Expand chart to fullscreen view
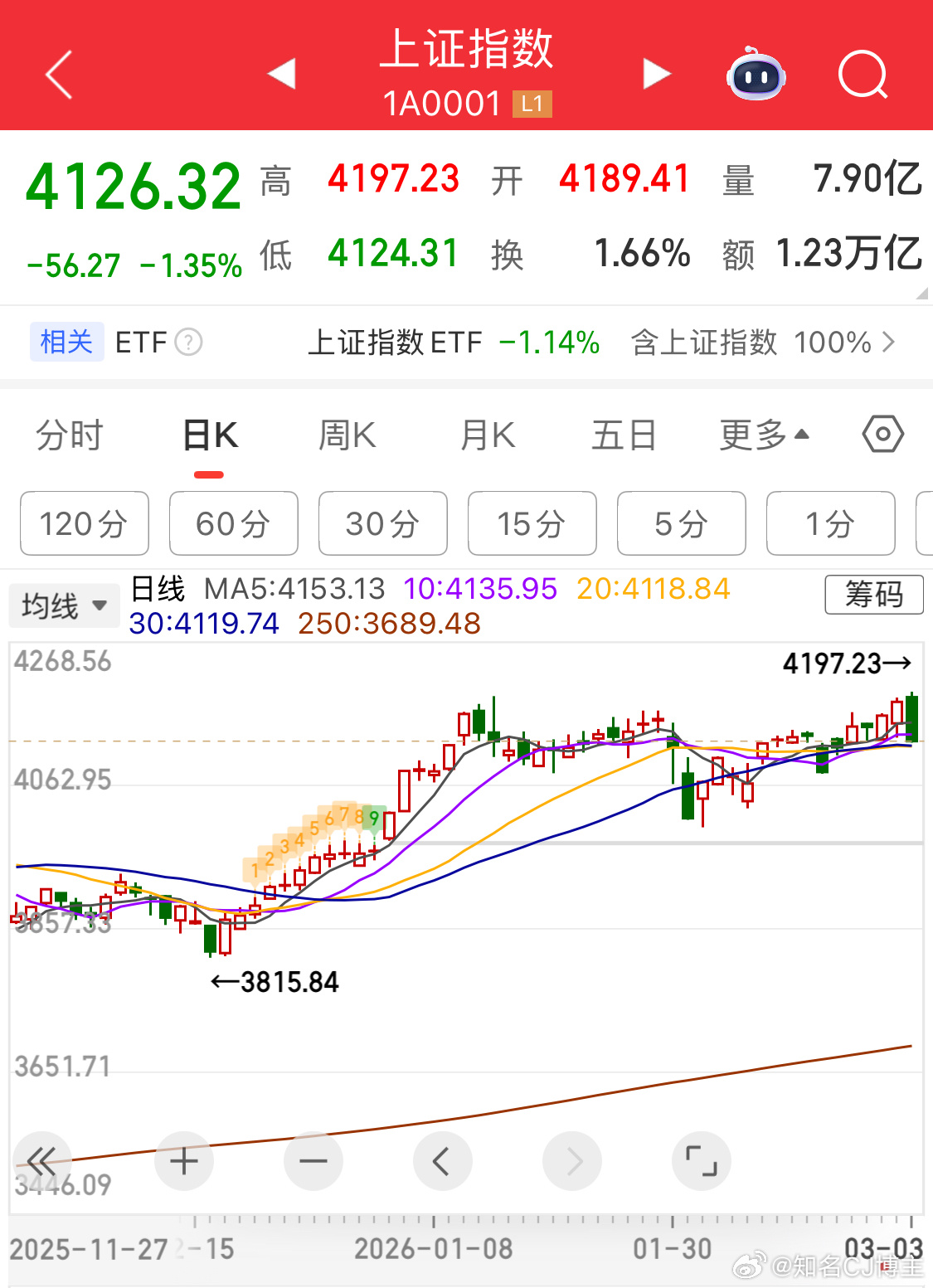This screenshot has height=1288, width=933. pyautogui.click(x=702, y=1161)
